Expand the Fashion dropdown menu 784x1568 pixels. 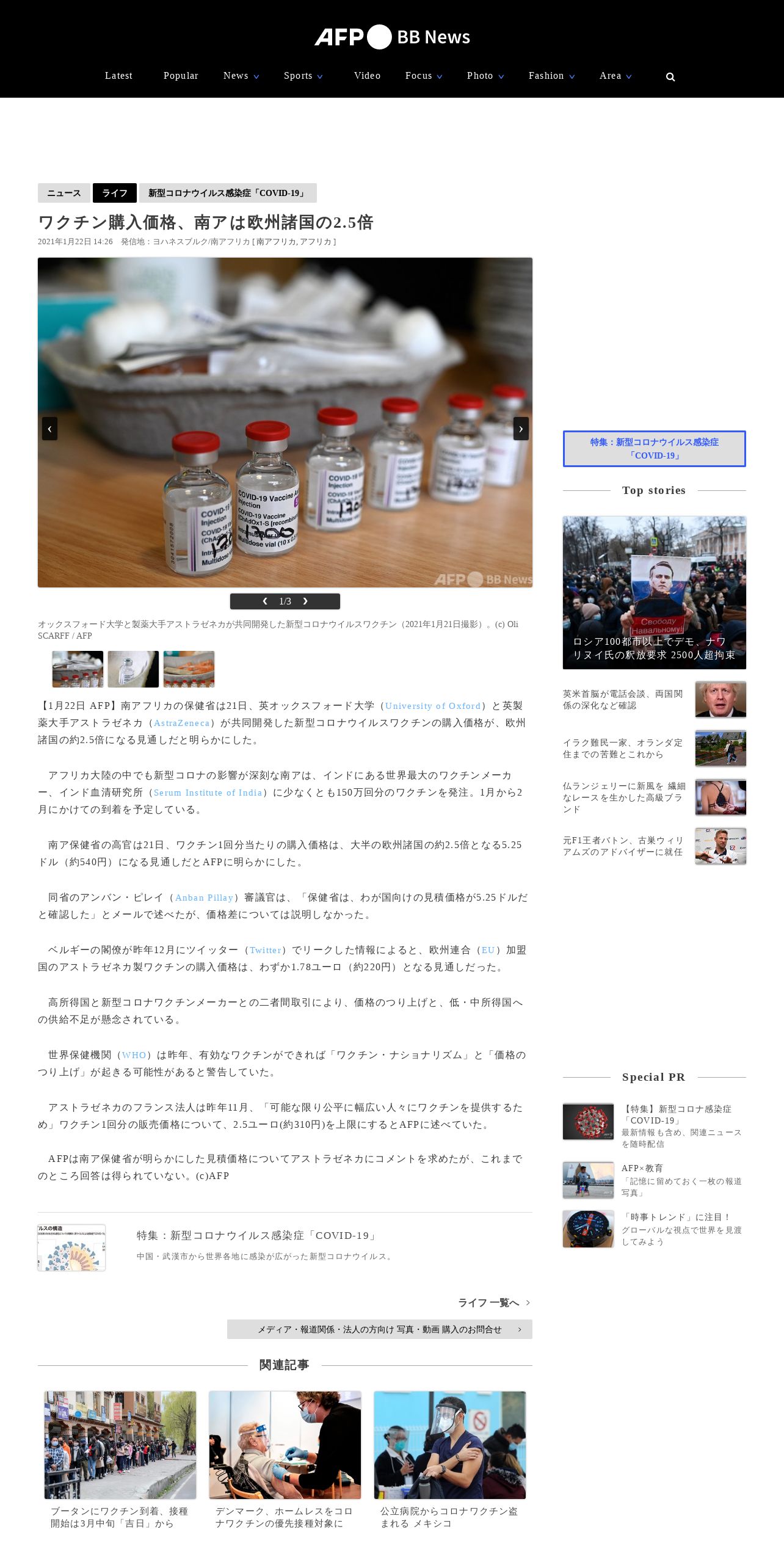pos(551,76)
